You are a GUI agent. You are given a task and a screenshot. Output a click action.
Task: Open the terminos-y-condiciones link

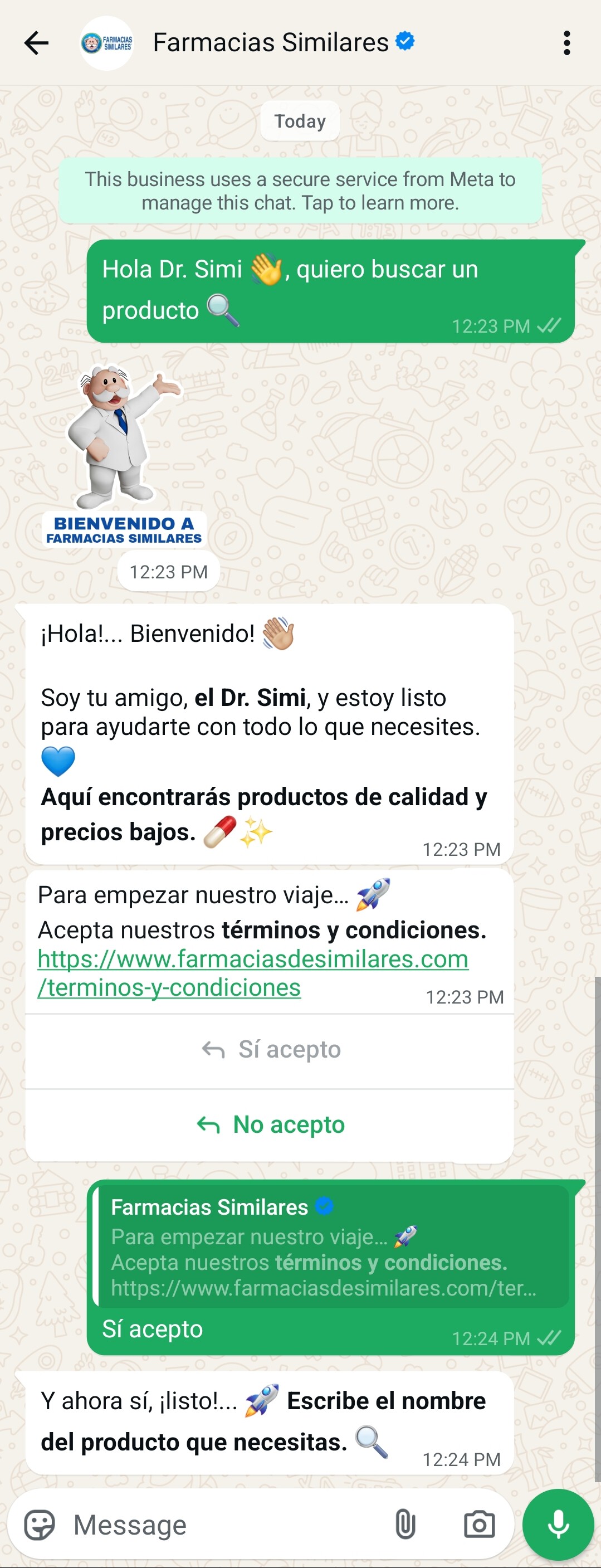pyautogui.click(x=252, y=973)
